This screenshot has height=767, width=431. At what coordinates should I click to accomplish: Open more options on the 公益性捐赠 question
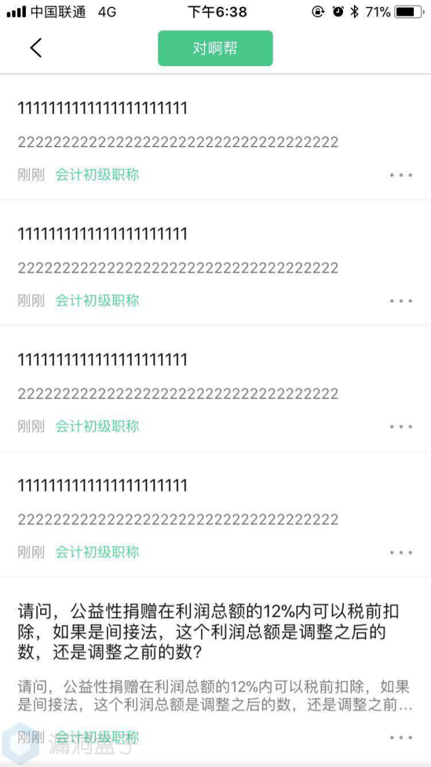[x=401, y=737]
